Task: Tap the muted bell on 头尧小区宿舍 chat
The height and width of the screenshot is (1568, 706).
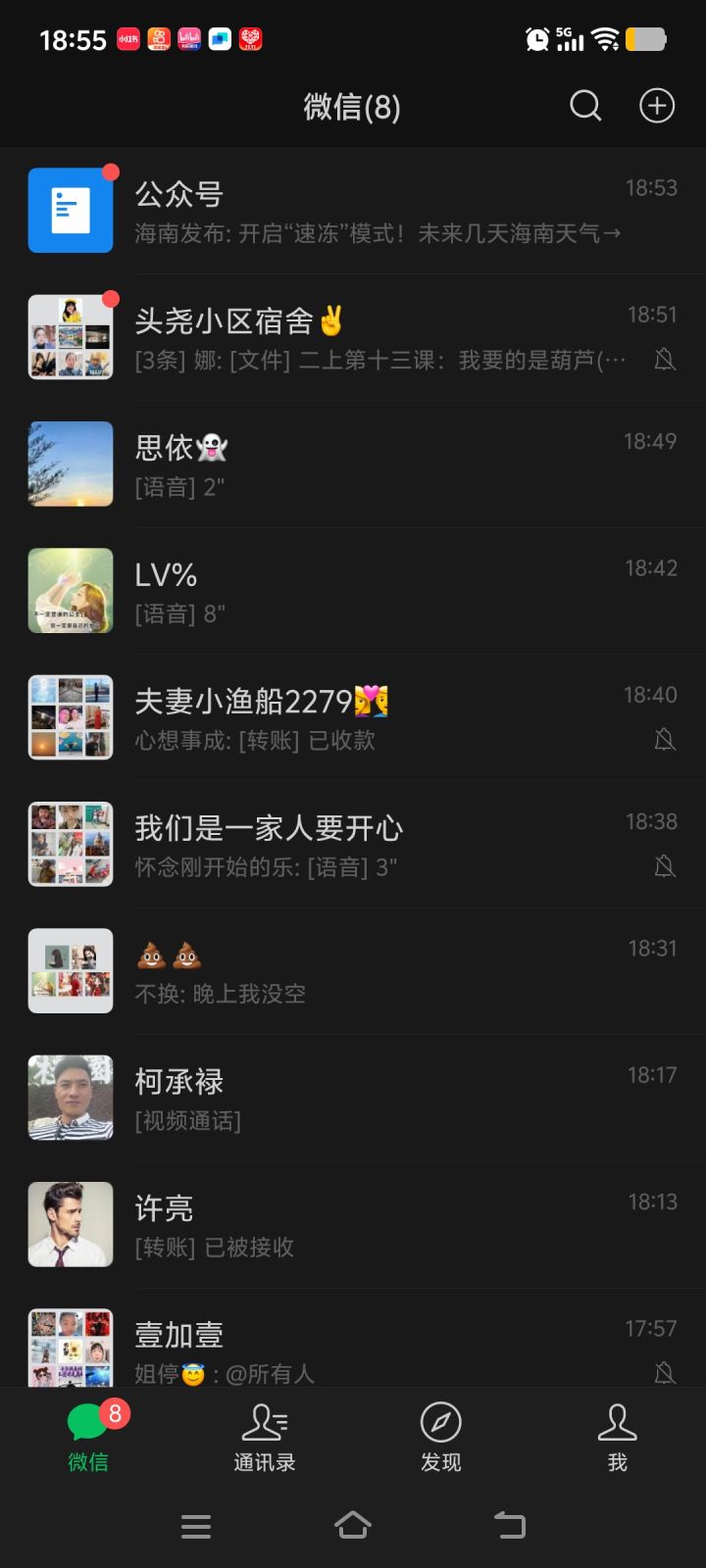Action: [x=666, y=361]
